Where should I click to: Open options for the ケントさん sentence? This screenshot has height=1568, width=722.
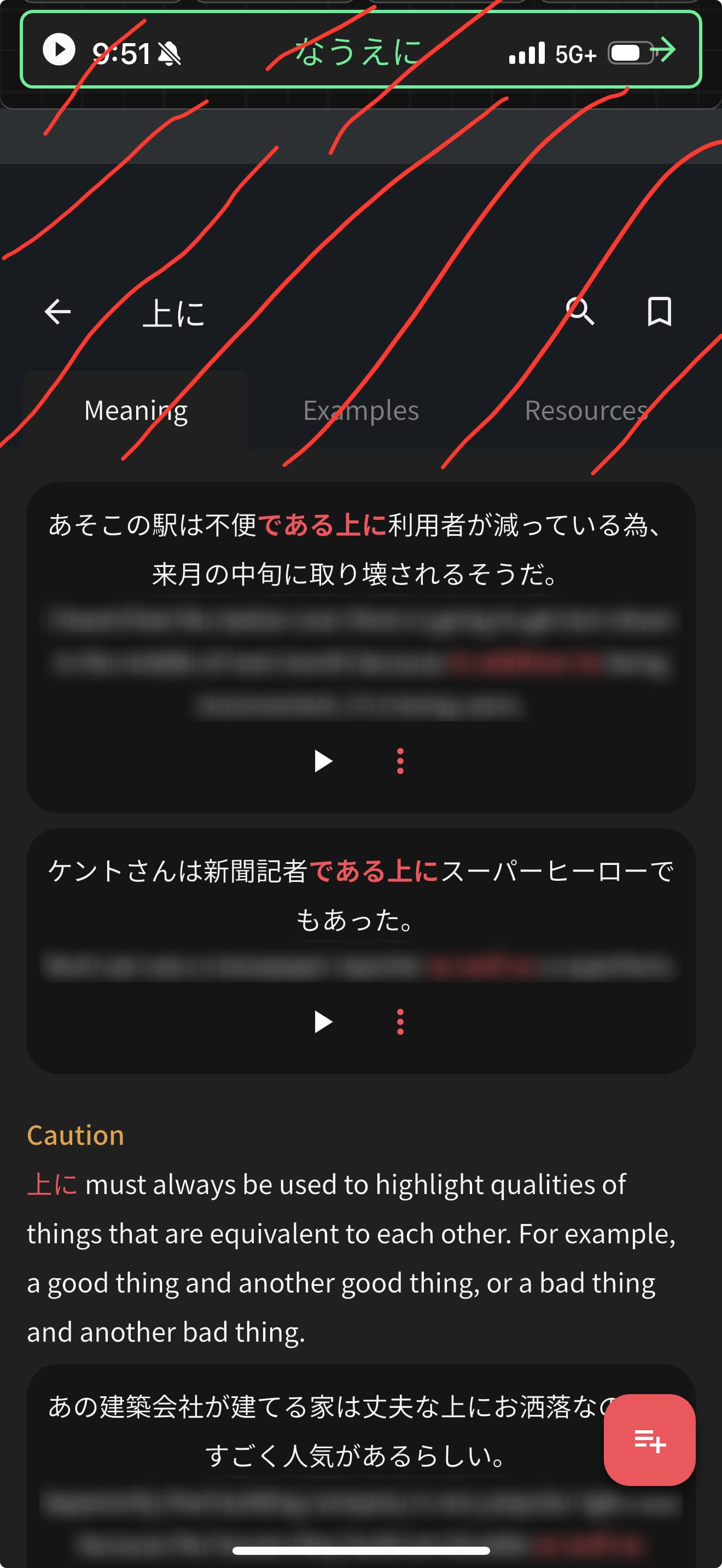click(400, 1021)
